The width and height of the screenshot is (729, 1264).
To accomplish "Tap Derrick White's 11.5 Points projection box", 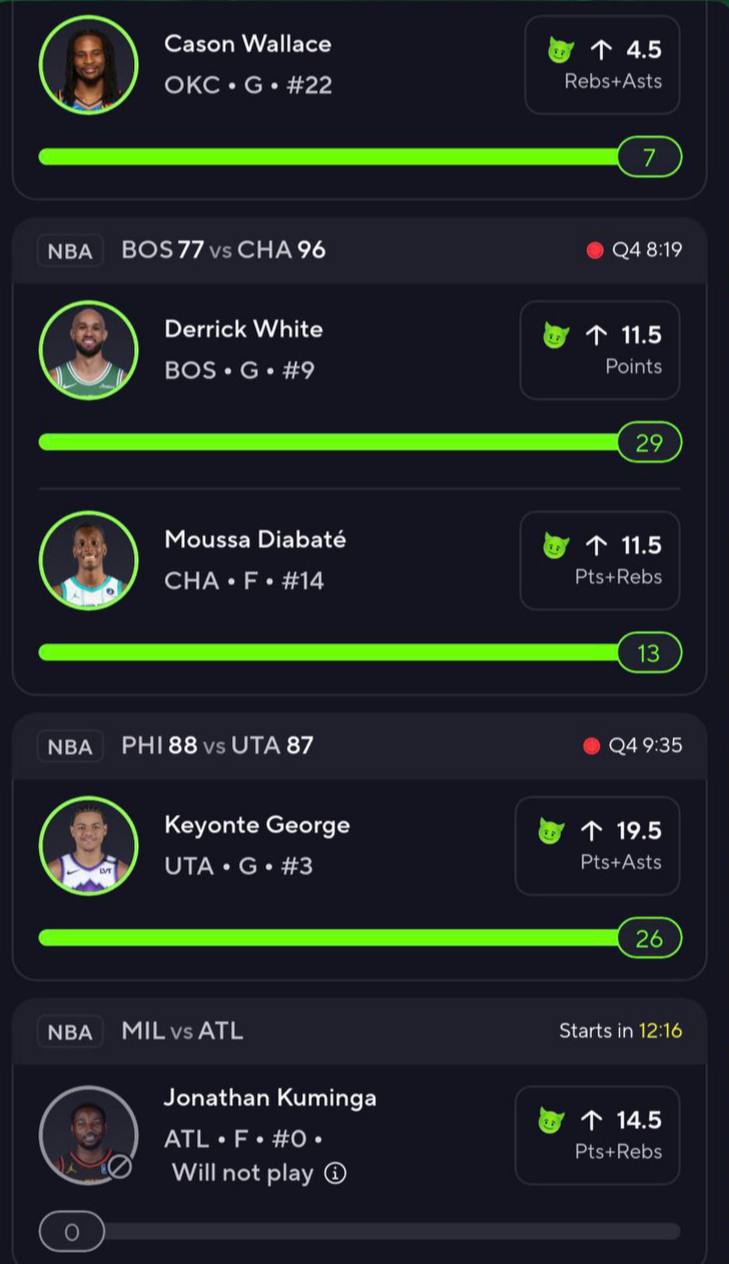I will [600, 350].
